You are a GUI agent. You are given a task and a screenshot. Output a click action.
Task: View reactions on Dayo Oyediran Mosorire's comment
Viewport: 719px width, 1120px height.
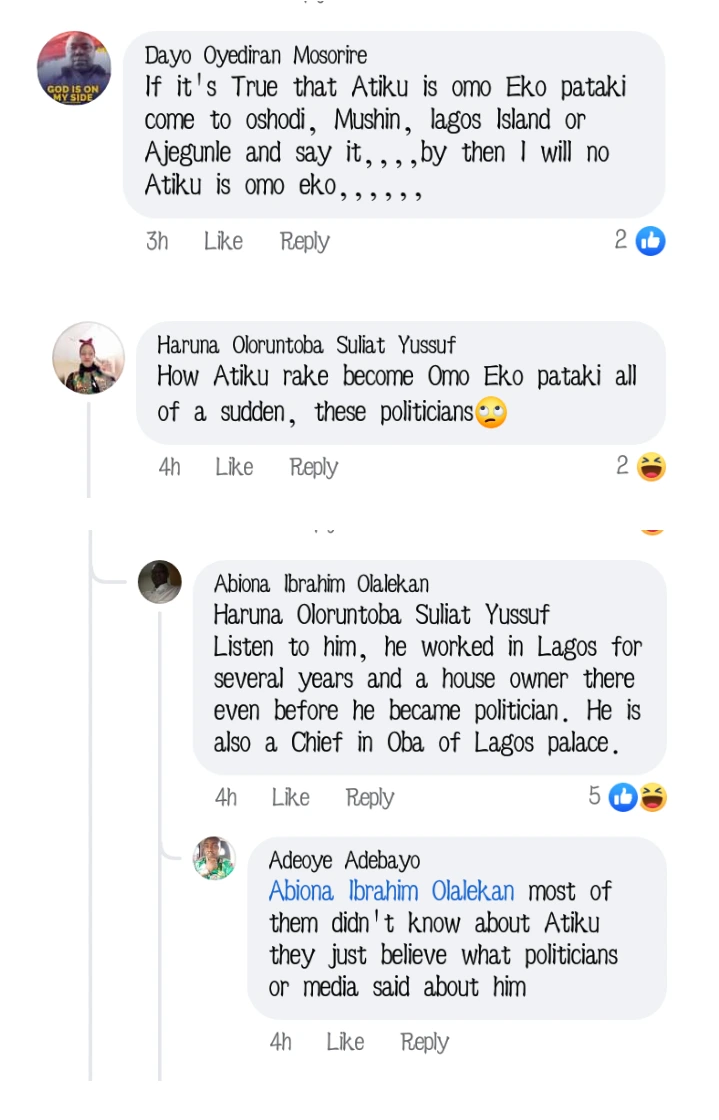click(x=639, y=240)
